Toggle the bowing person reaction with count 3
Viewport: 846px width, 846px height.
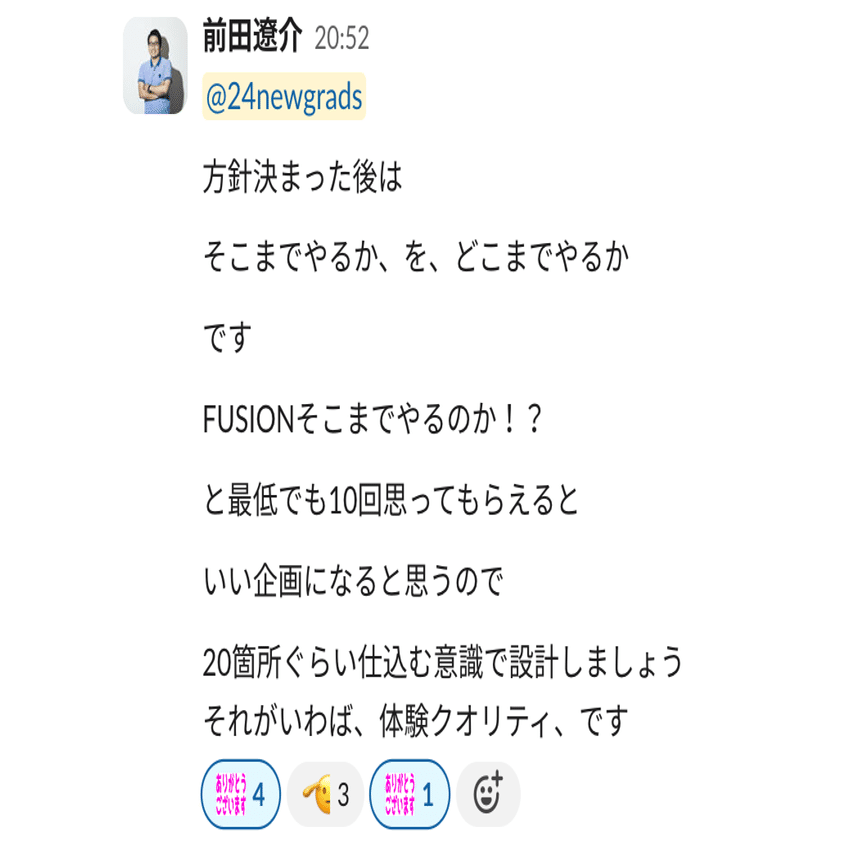point(325,794)
